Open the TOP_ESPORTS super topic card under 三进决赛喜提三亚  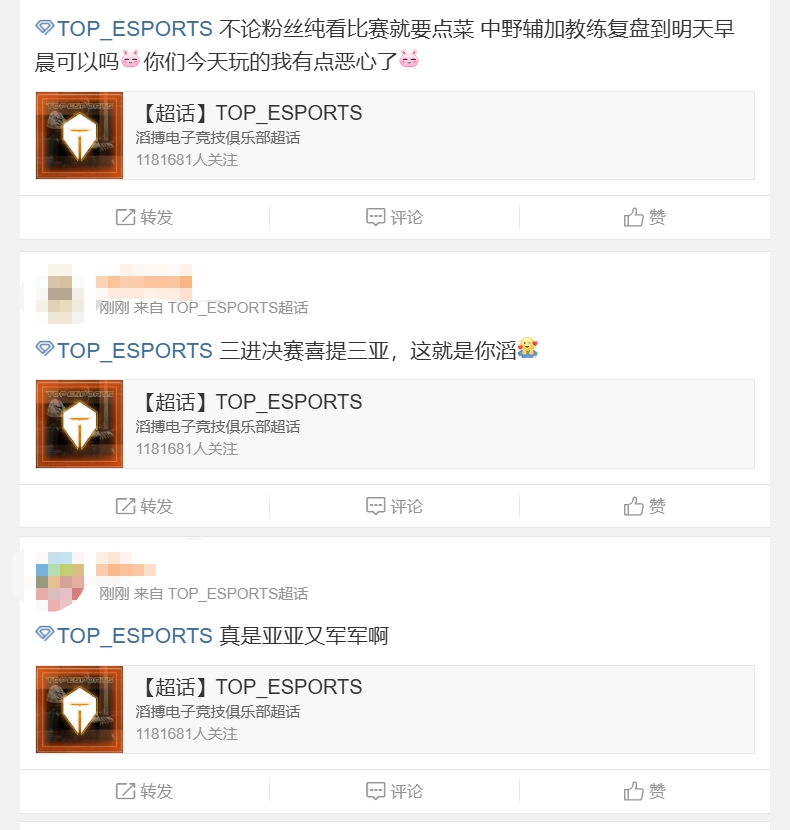395,424
